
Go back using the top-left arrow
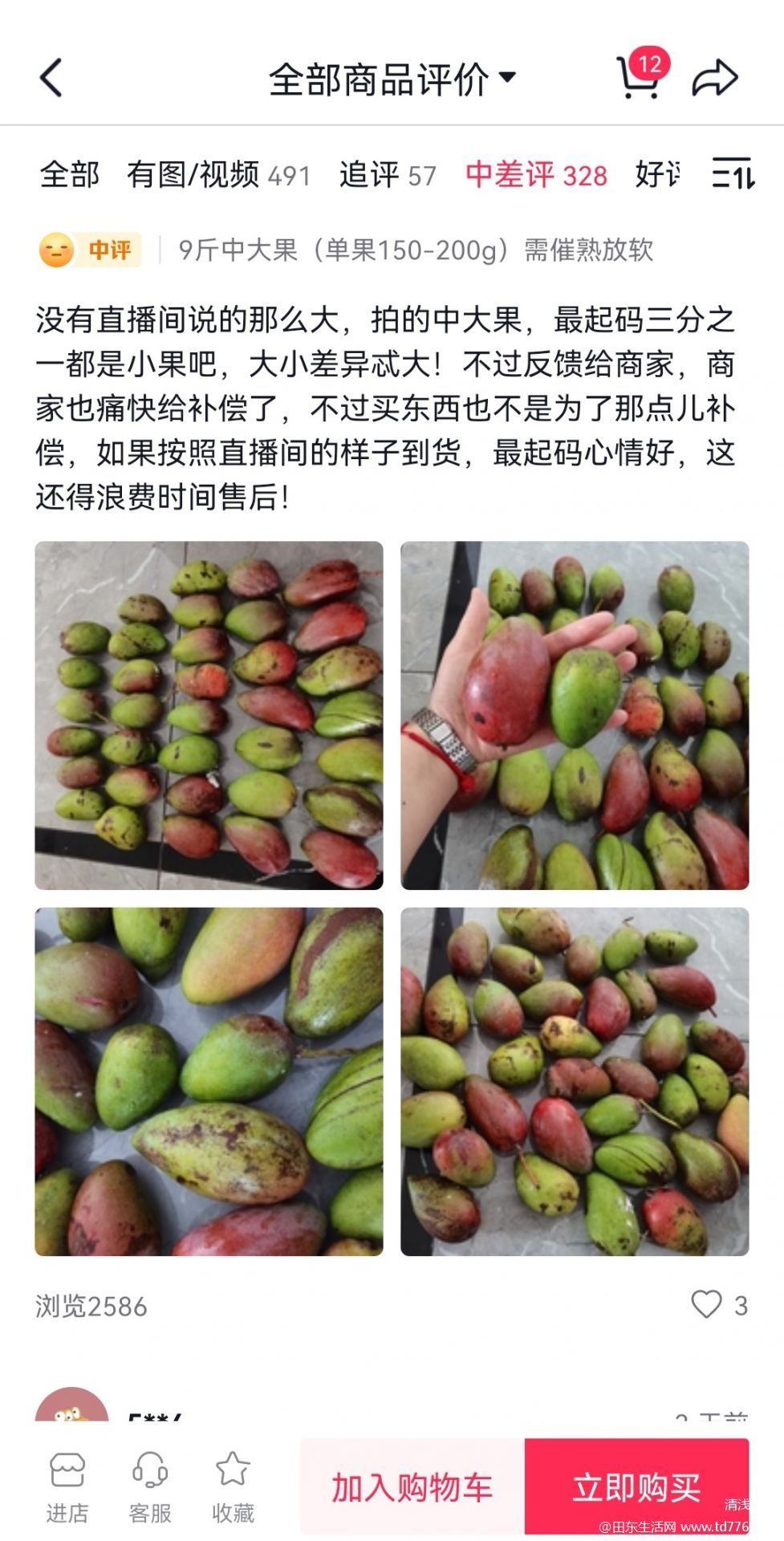[51, 79]
